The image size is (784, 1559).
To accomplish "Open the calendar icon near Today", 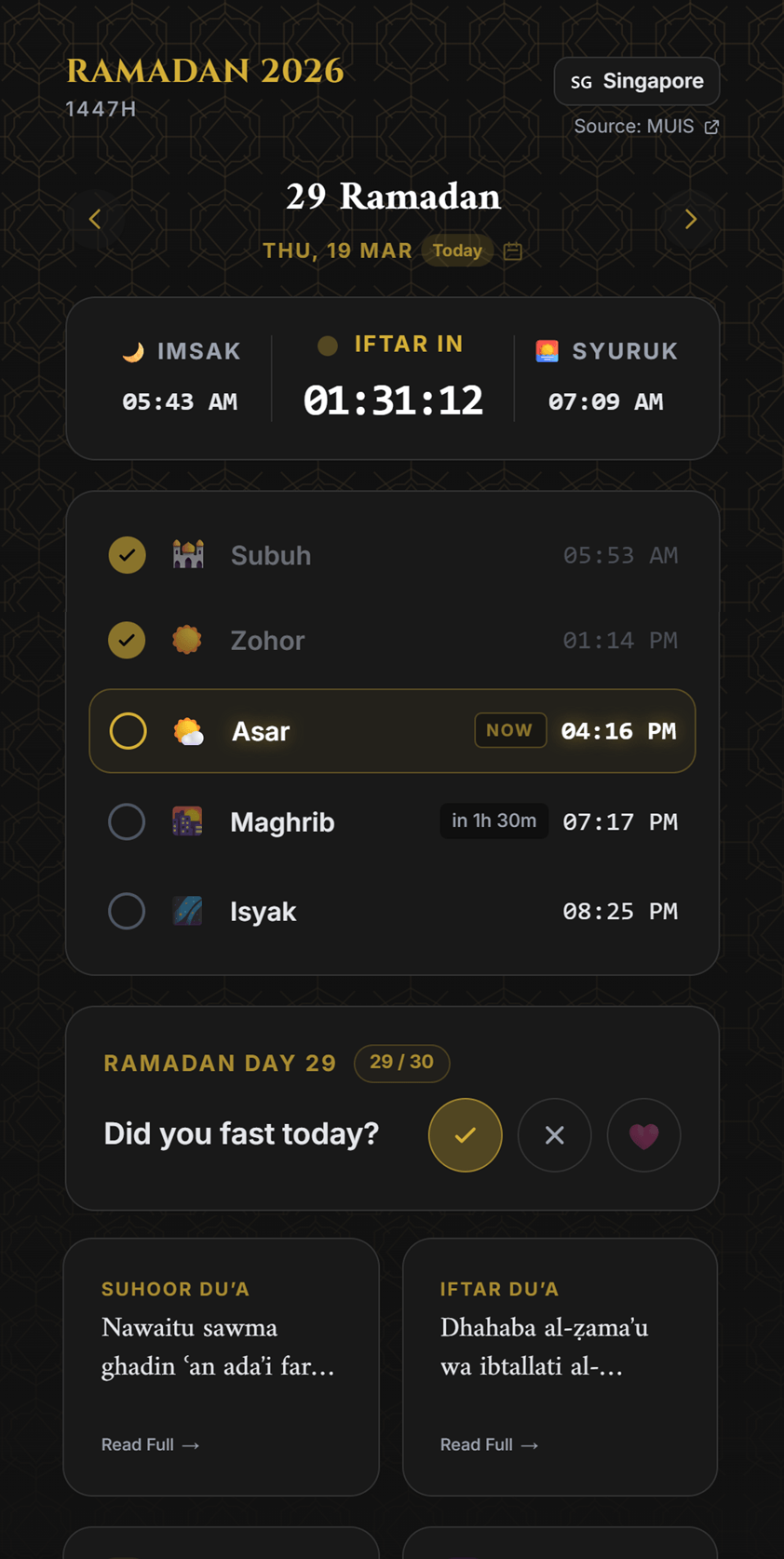I will [x=512, y=250].
